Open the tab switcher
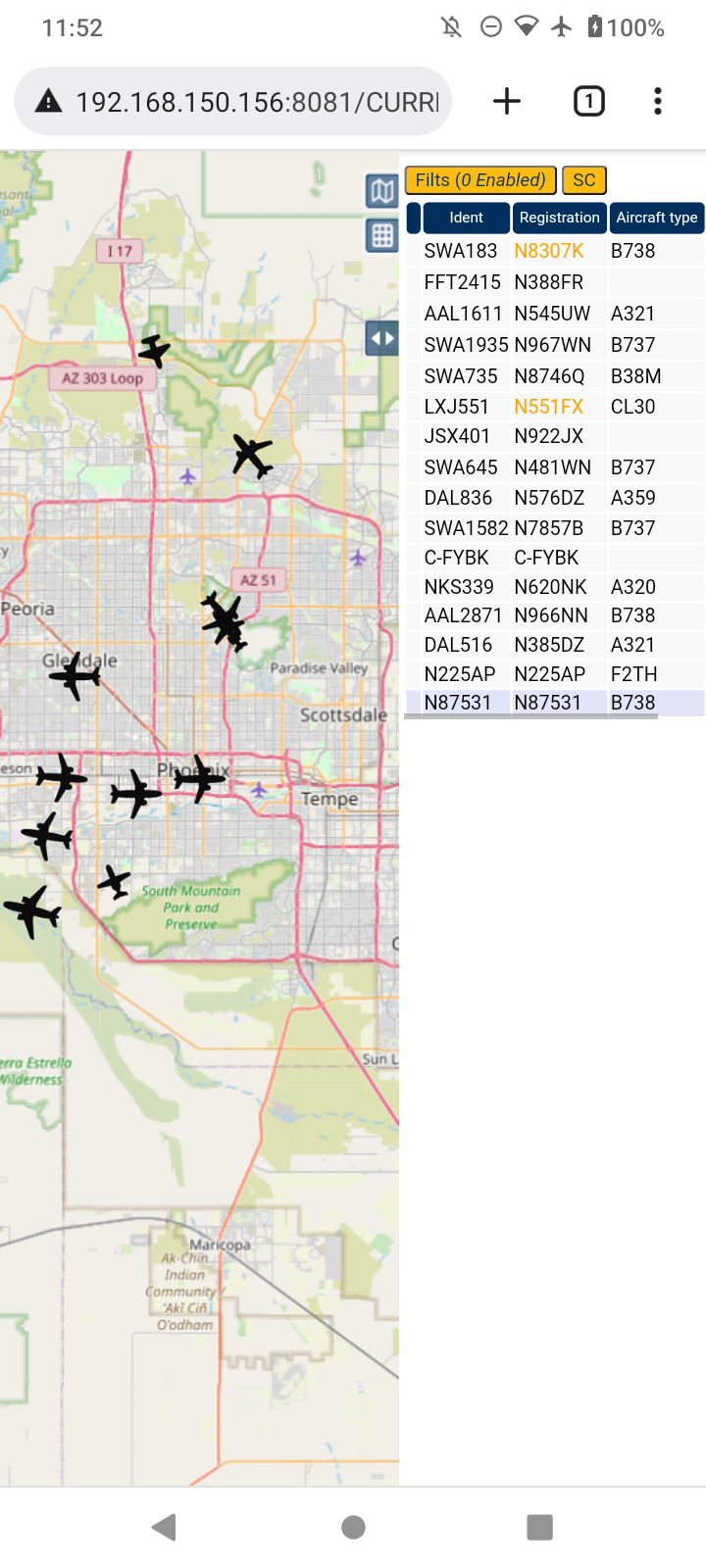Viewport: 706px width, 1568px height. click(x=588, y=101)
